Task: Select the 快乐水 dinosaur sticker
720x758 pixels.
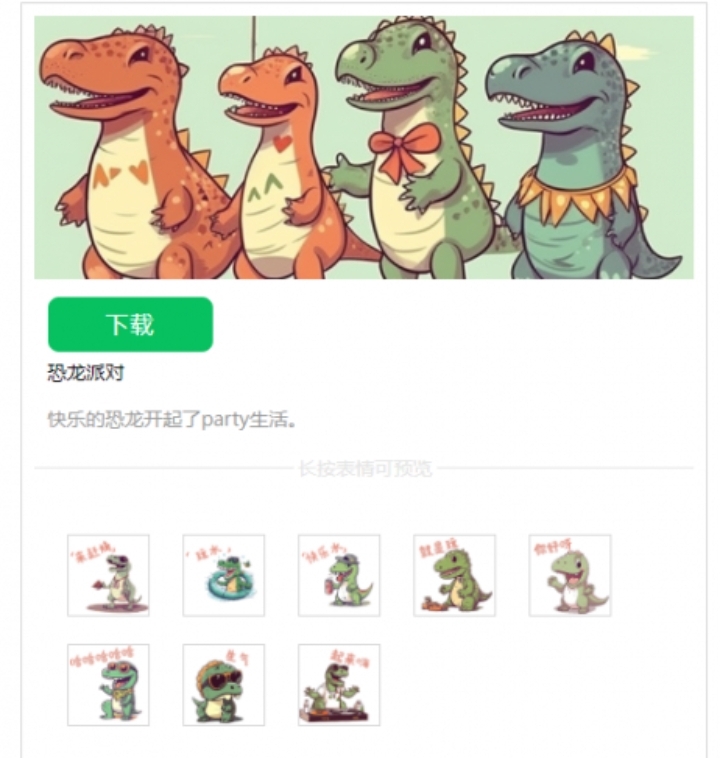Action: tap(338, 575)
